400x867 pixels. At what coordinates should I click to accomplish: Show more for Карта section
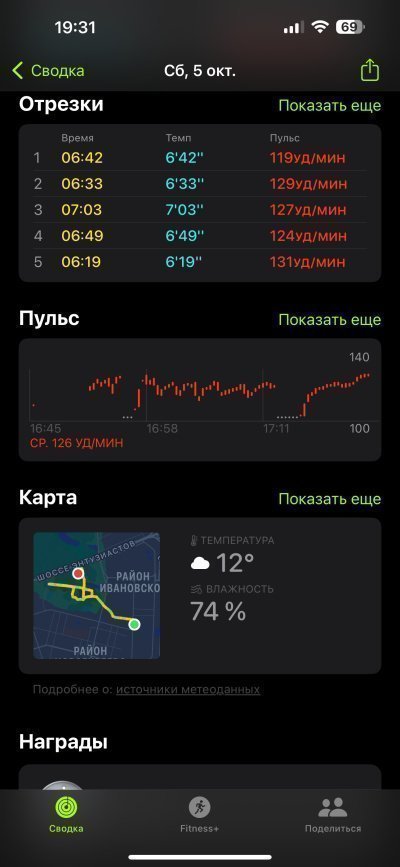click(x=330, y=499)
